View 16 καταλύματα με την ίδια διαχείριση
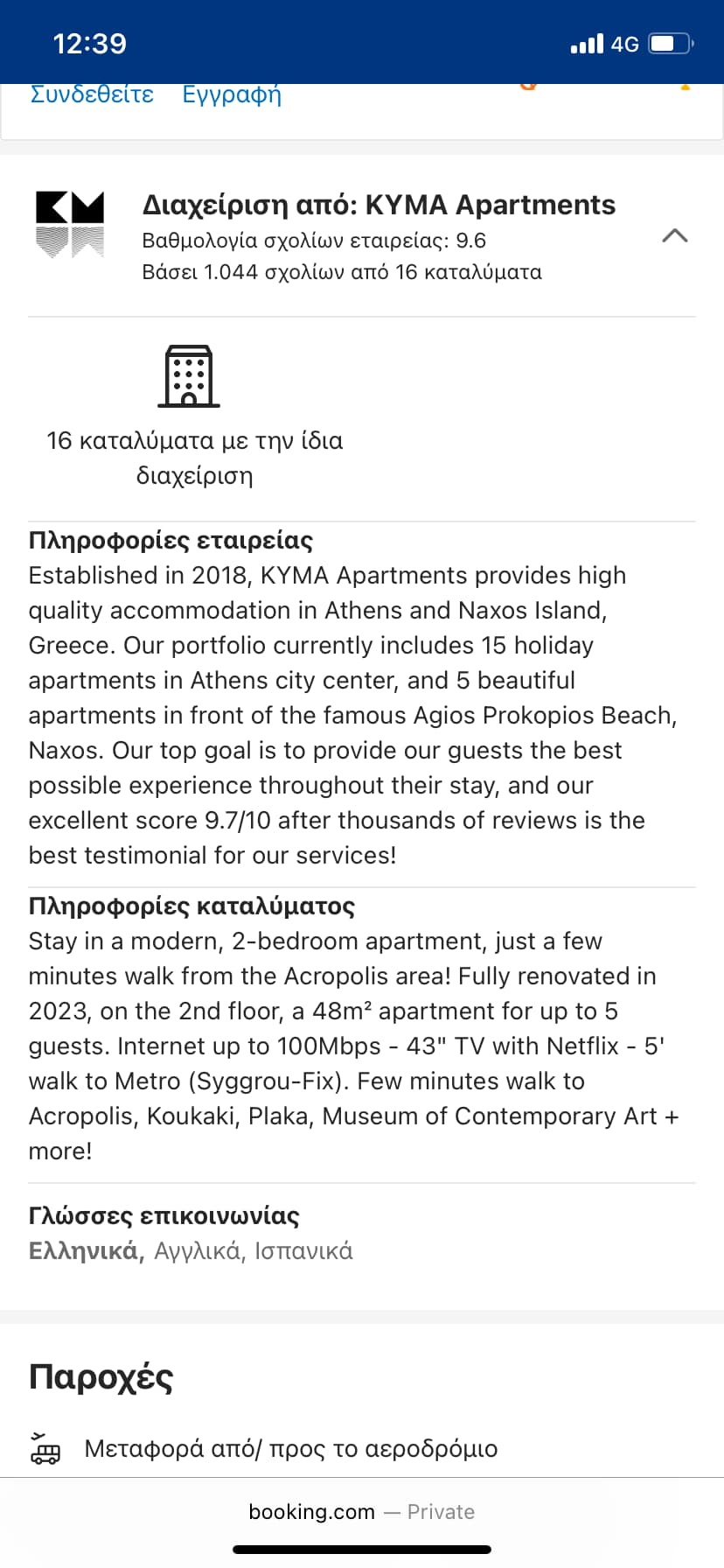Viewport: 724px width, 1568px height. click(x=194, y=457)
